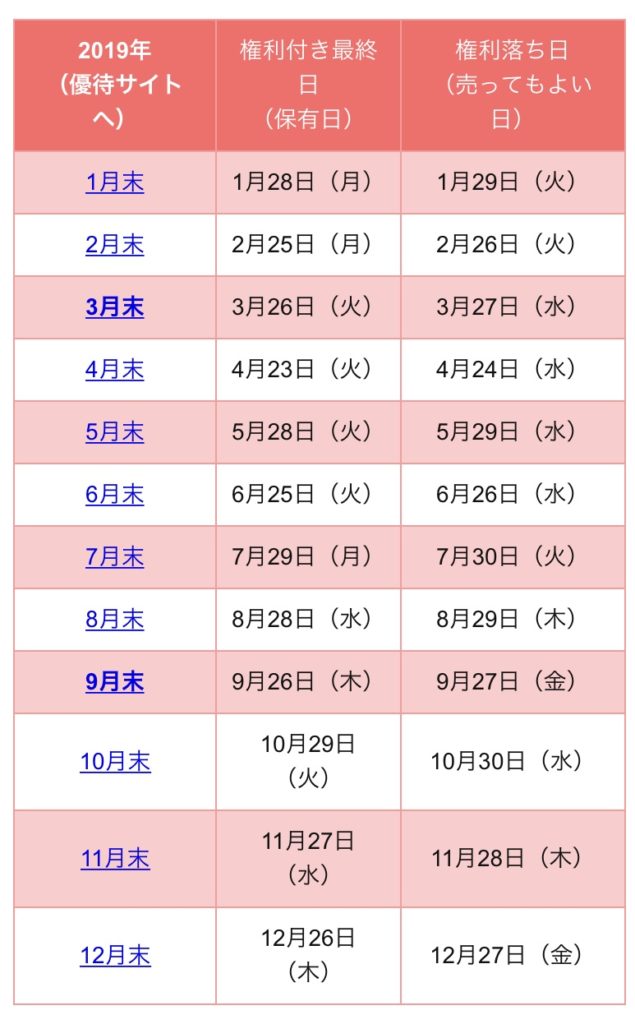Open the 1月末 link
This screenshot has height=1024, width=635.
pyautogui.click(x=114, y=182)
